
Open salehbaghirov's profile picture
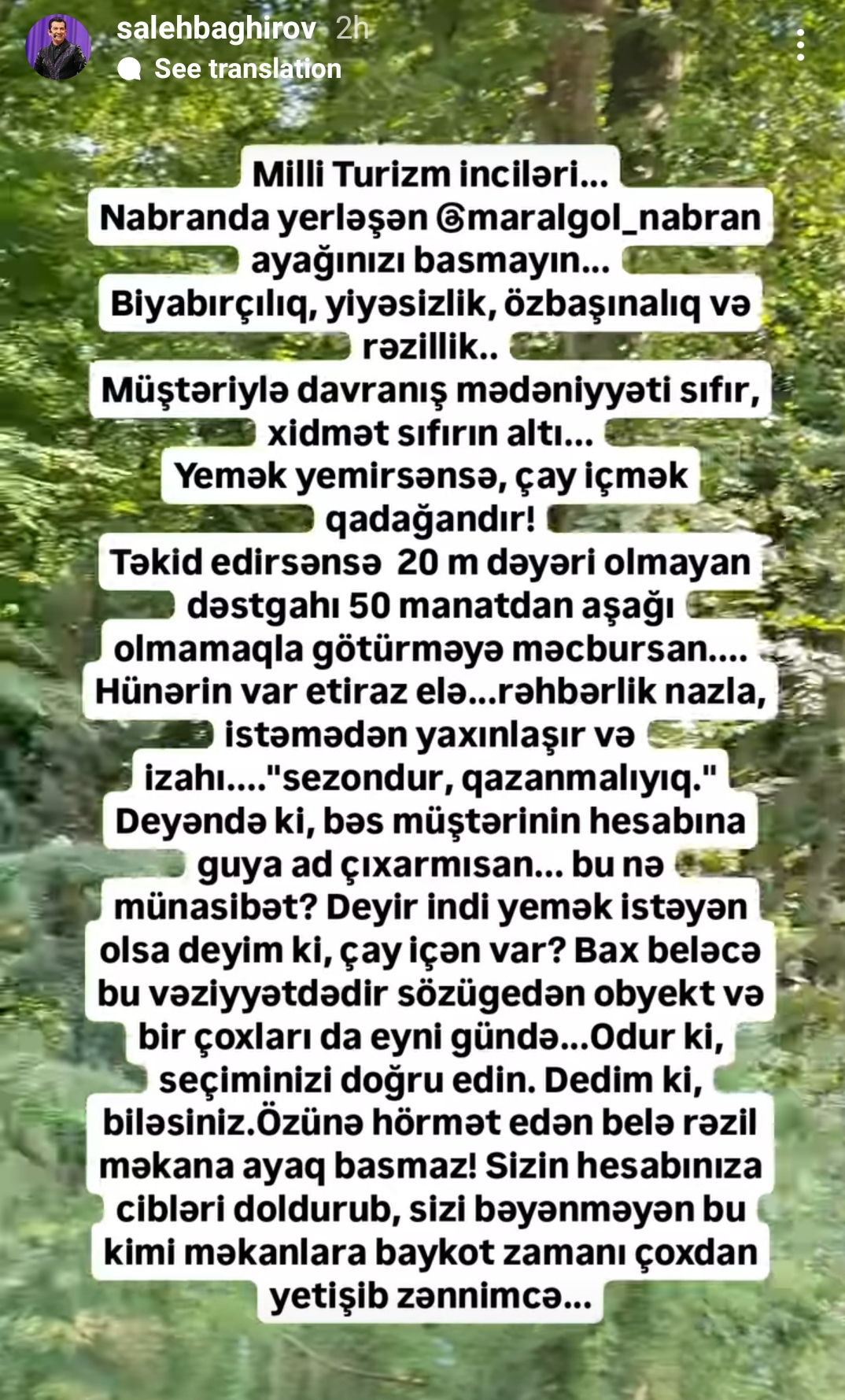coord(58,47)
